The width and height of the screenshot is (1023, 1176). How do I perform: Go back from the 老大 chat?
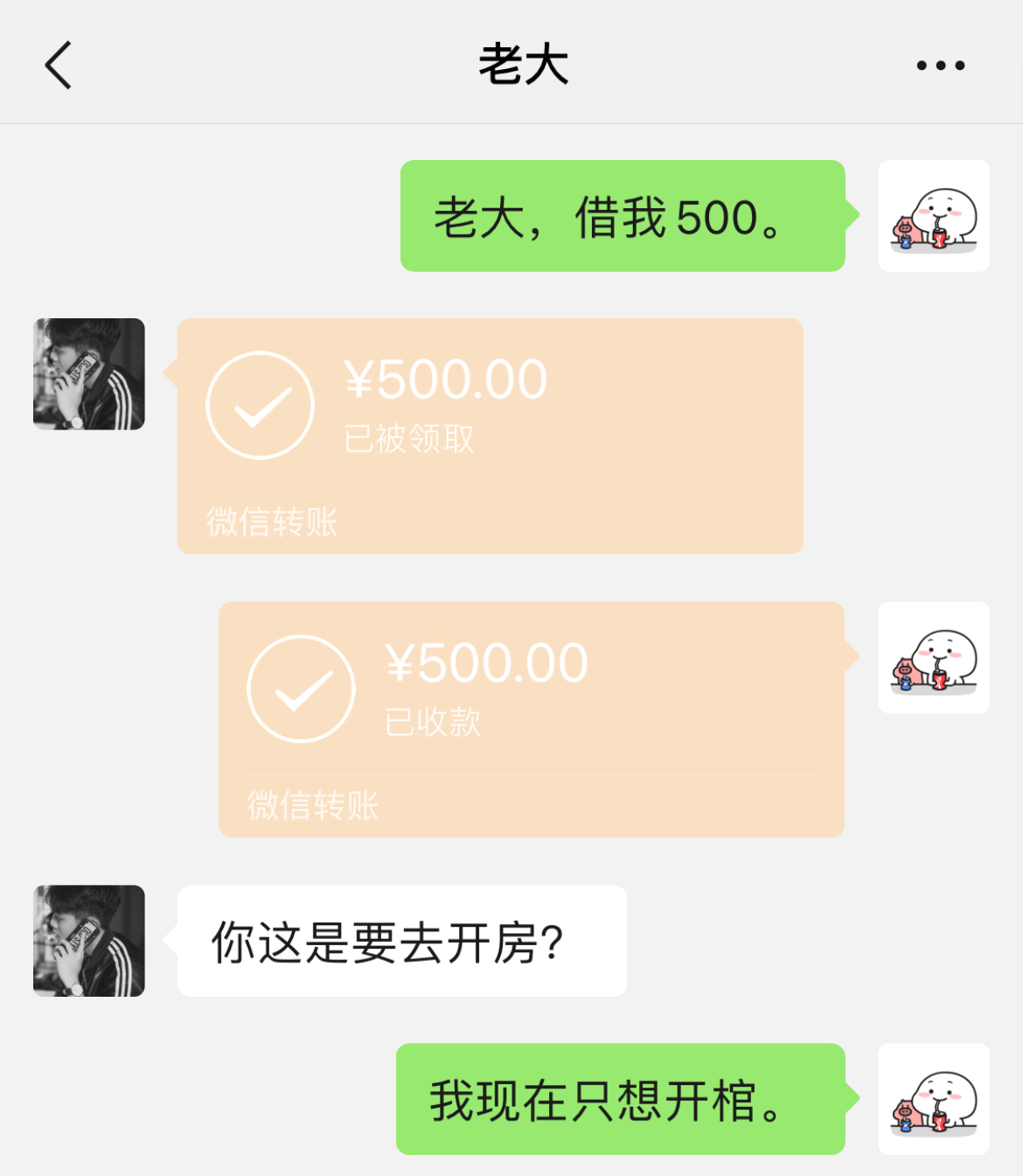pyautogui.click(x=58, y=66)
